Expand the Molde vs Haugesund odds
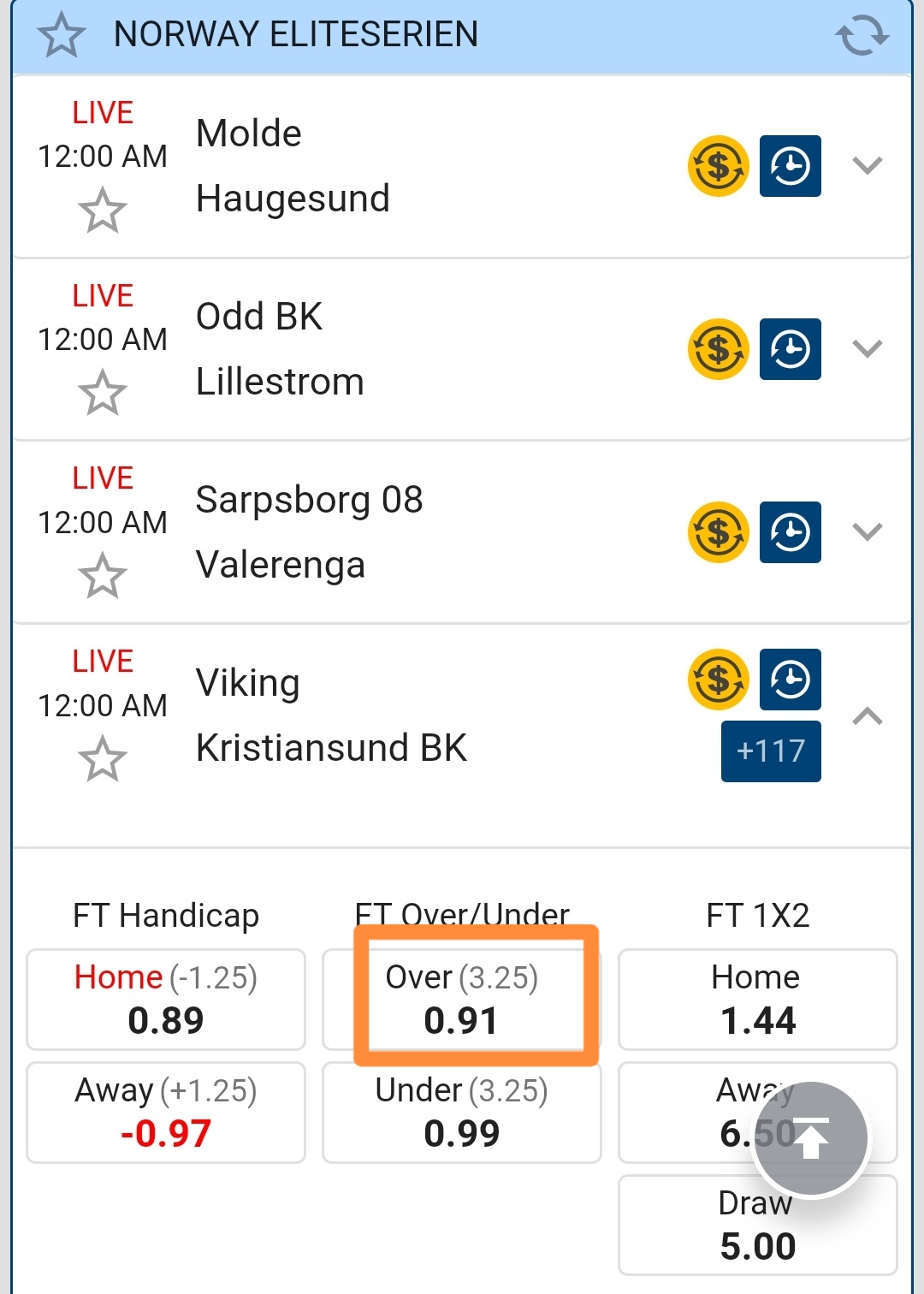Image resolution: width=924 pixels, height=1294 pixels. pyautogui.click(x=867, y=166)
